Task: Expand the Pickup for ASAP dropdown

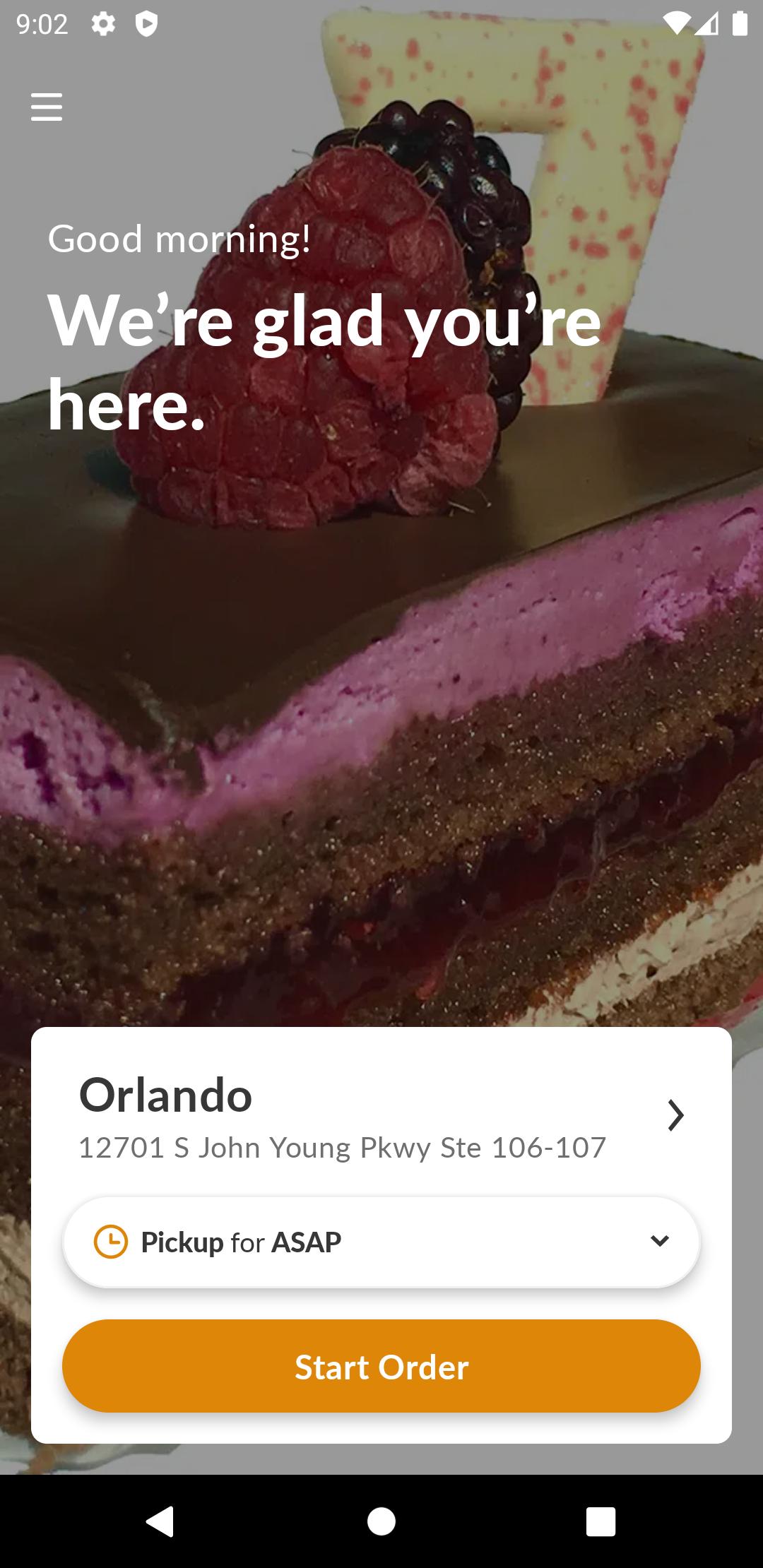Action: point(381,1242)
